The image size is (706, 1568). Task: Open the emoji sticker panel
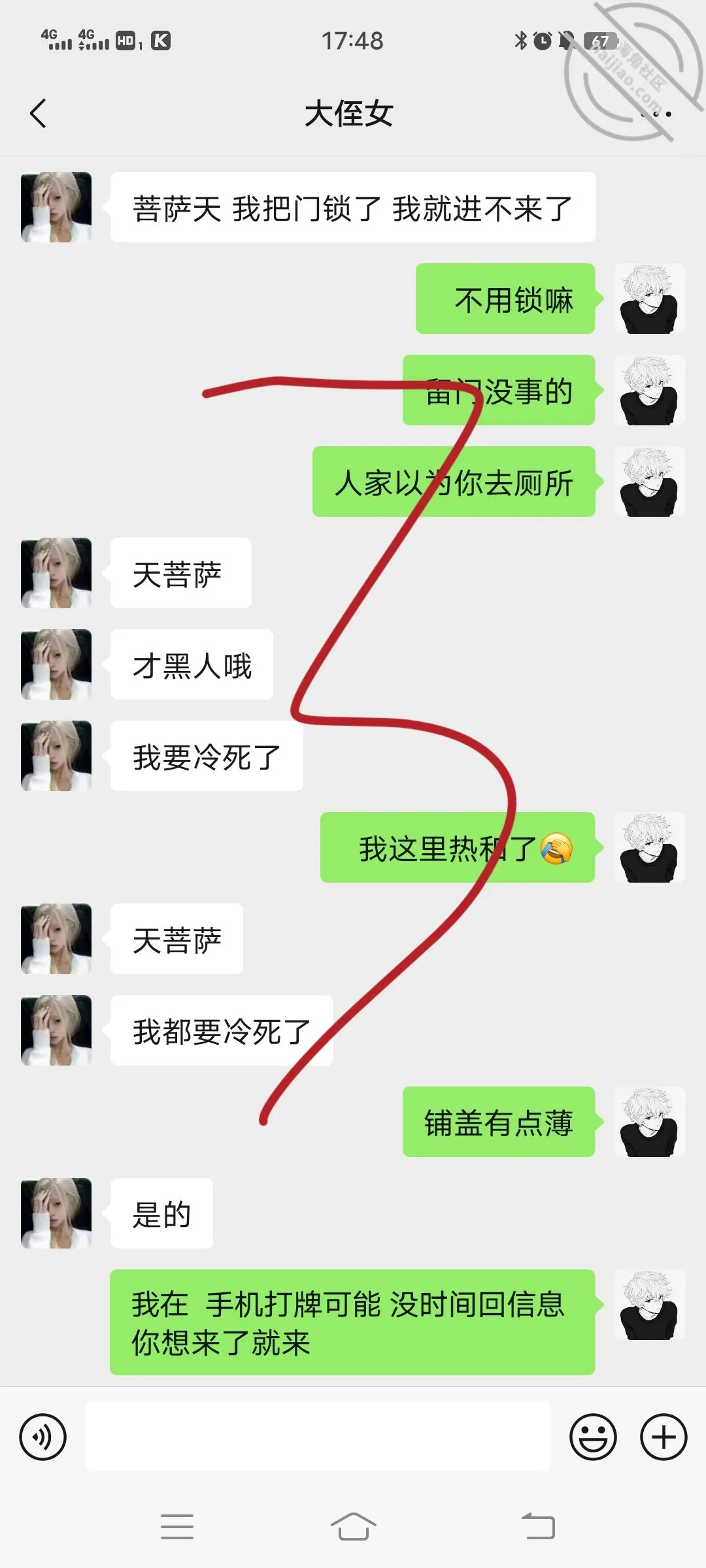[593, 1437]
